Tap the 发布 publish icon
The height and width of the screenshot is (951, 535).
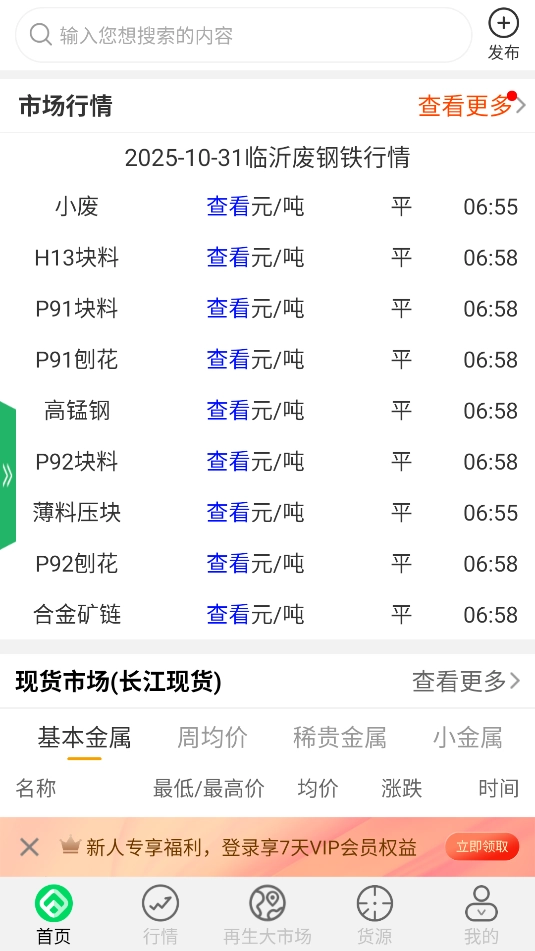[503, 35]
